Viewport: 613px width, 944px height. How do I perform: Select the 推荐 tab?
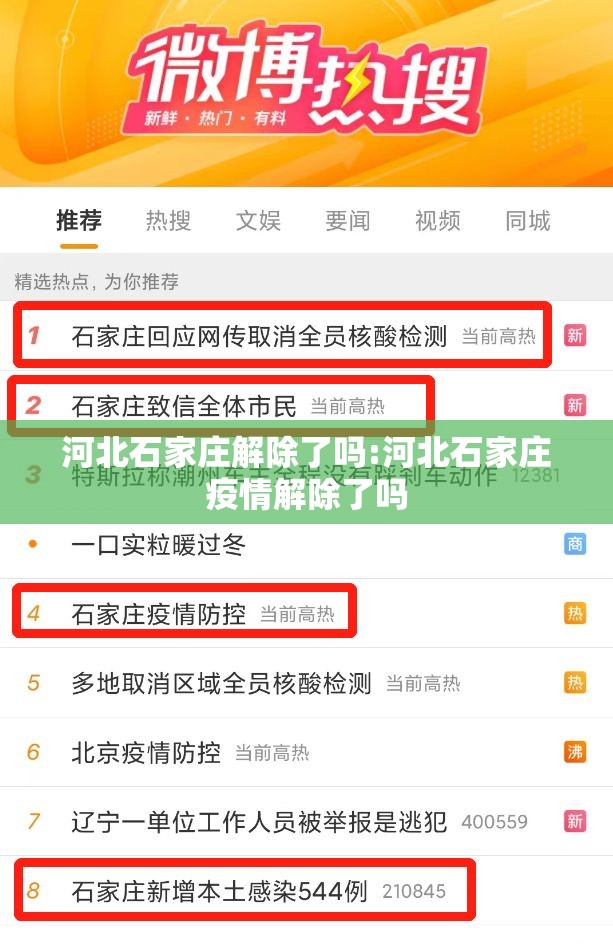(x=78, y=220)
